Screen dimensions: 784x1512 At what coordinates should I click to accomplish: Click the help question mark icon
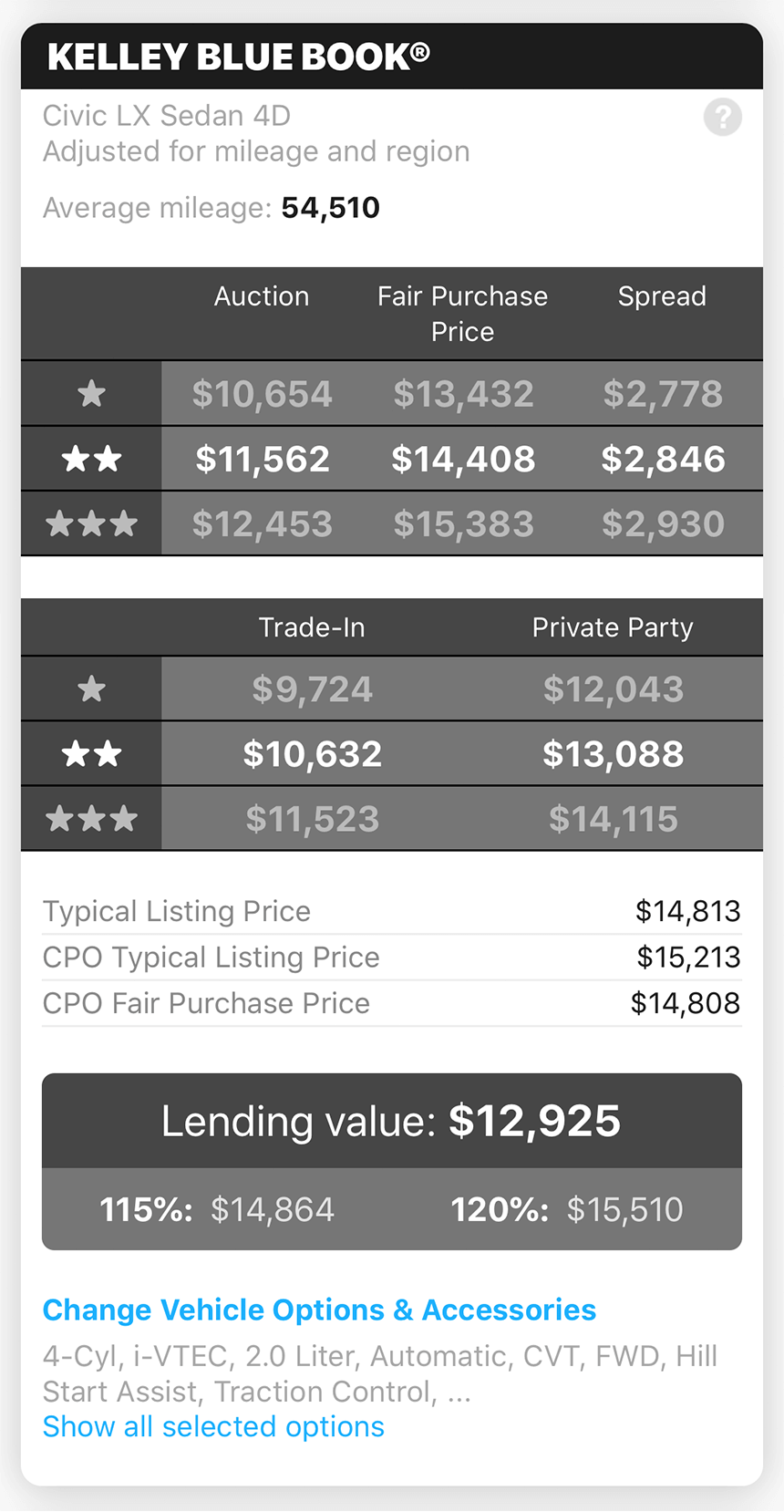723,118
